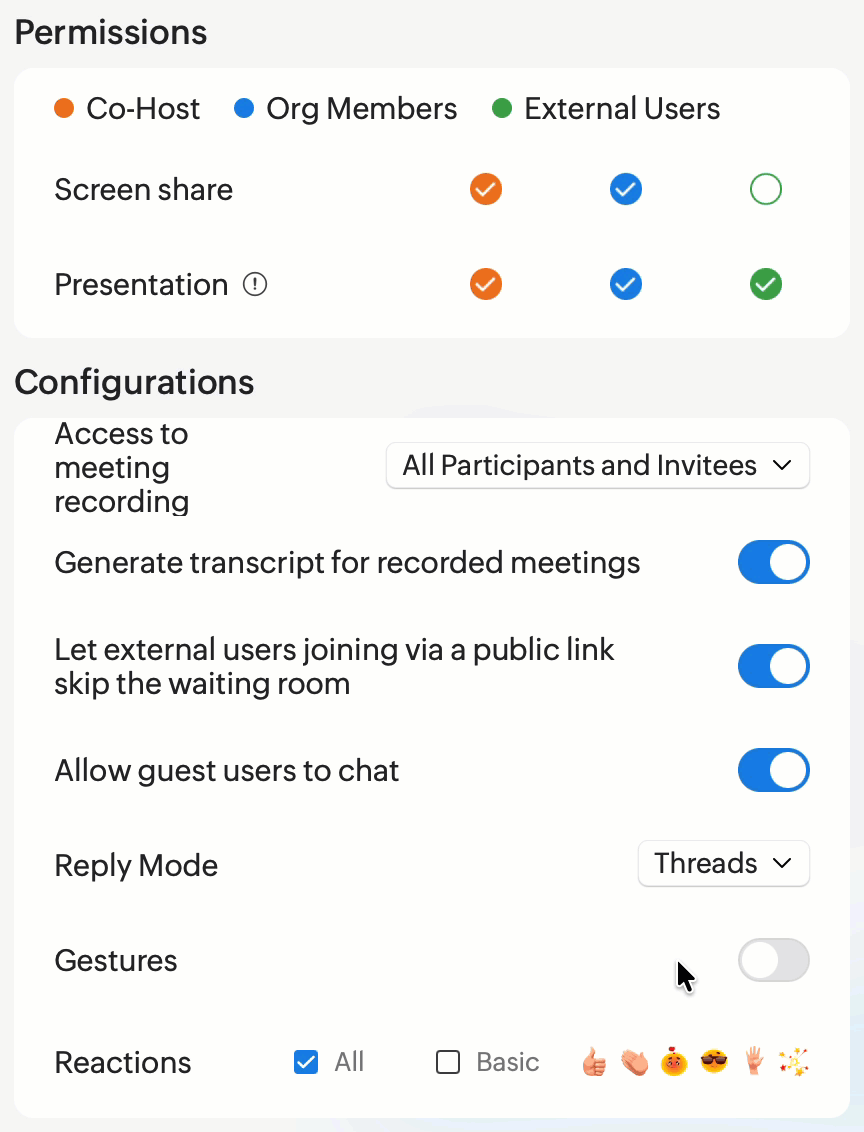This screenshot has width=864, height=1132.
Task: Uncheck Screen share for Co-Host
Action: (486, 189)
